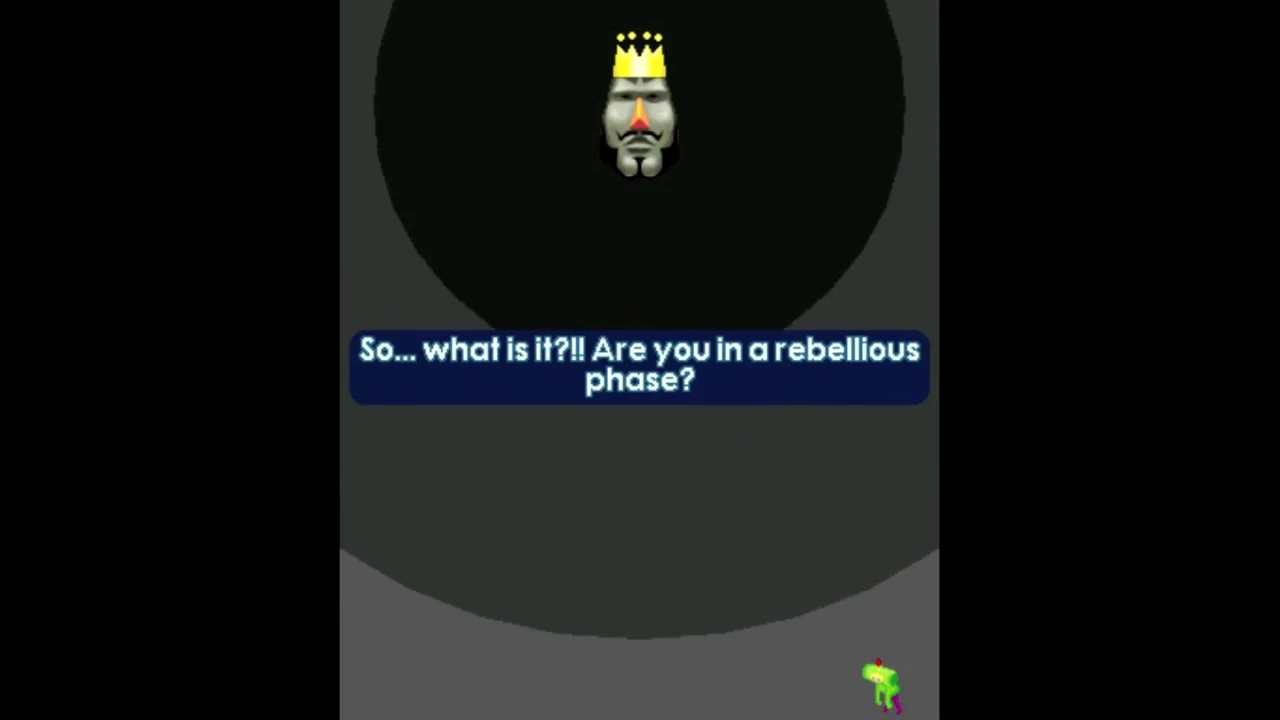Viewport: 1280px width, 720px height.
Task: Tap the King's dialogue box to continue
Action: [x=639, y=366]
